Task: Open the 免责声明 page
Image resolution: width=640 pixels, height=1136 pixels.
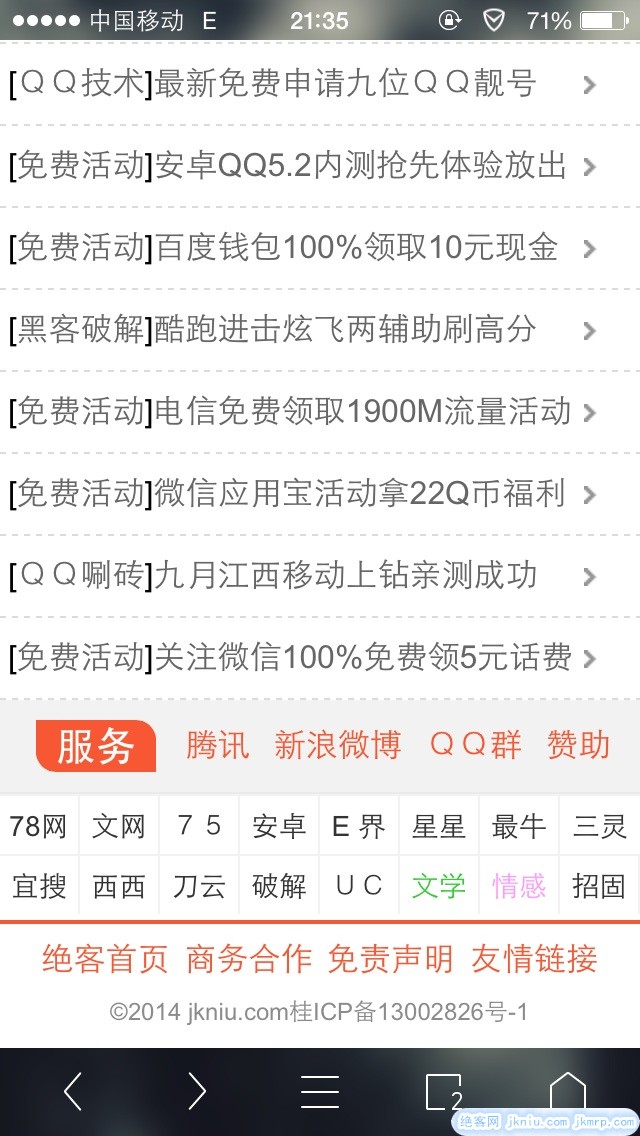Action: pos(390,960)
